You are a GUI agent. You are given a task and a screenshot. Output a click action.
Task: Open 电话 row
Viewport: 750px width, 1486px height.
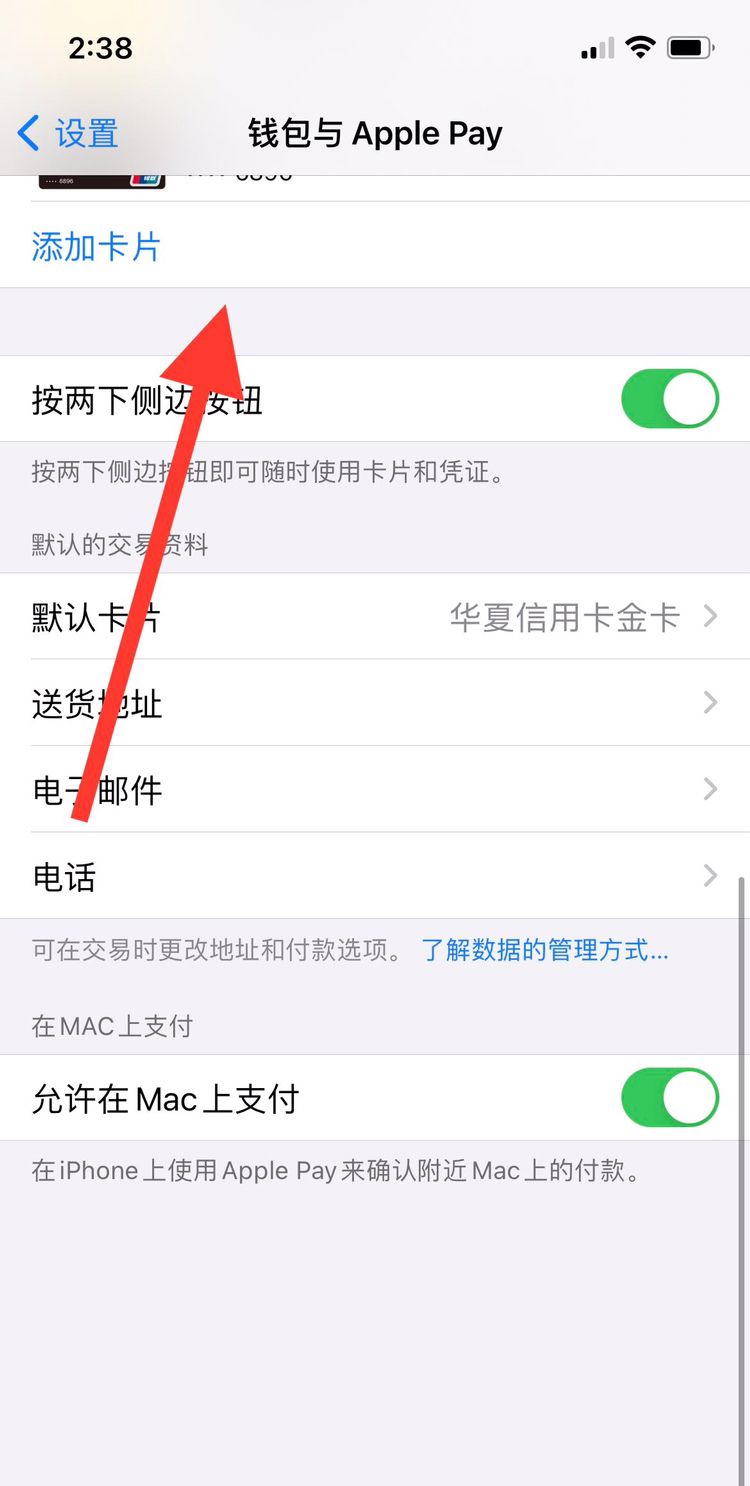(x=375, y=876)
